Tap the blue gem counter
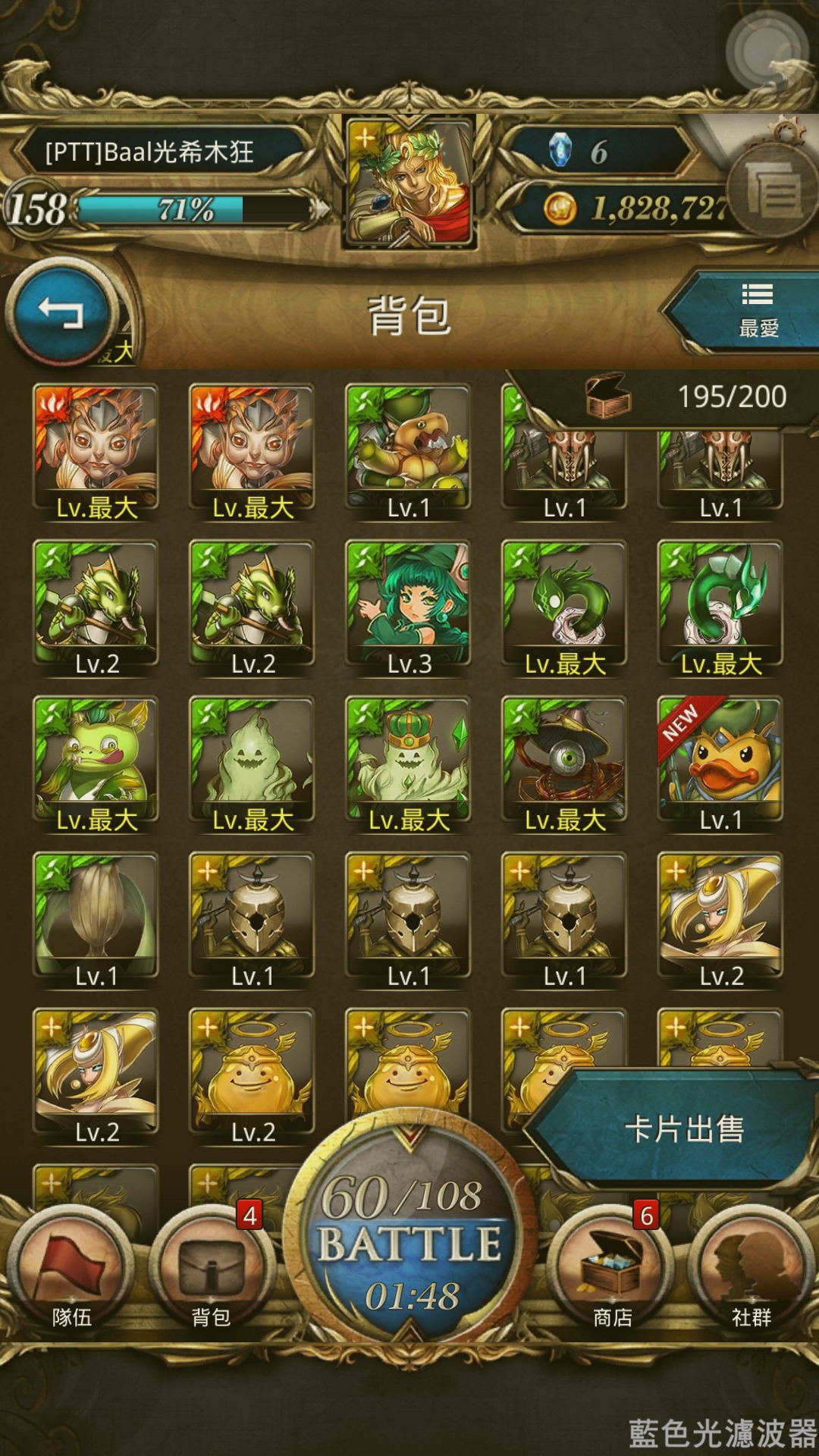The image size is (819, 1456). (x=599, y=151)
